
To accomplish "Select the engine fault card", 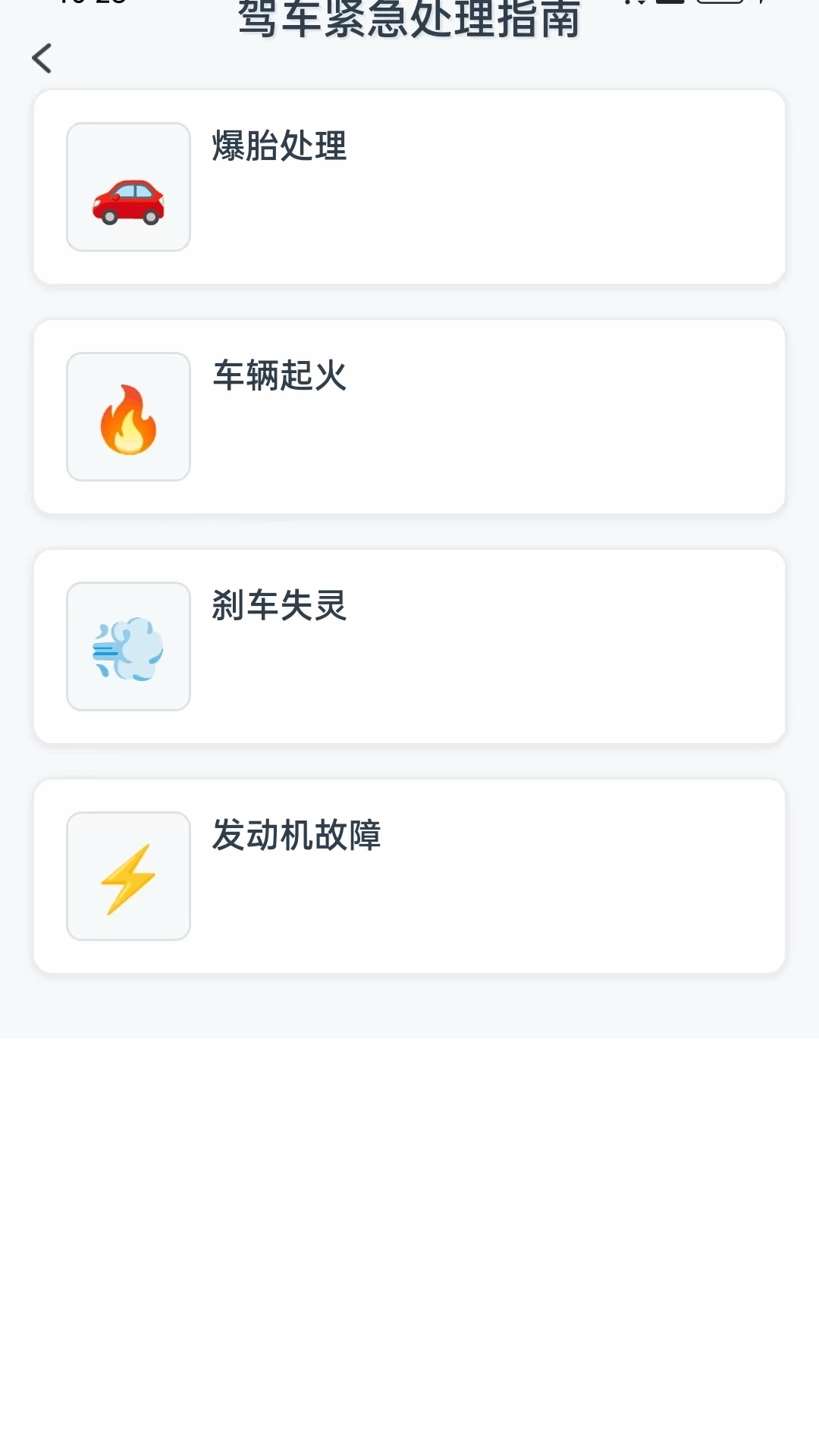I will (409, 877).
